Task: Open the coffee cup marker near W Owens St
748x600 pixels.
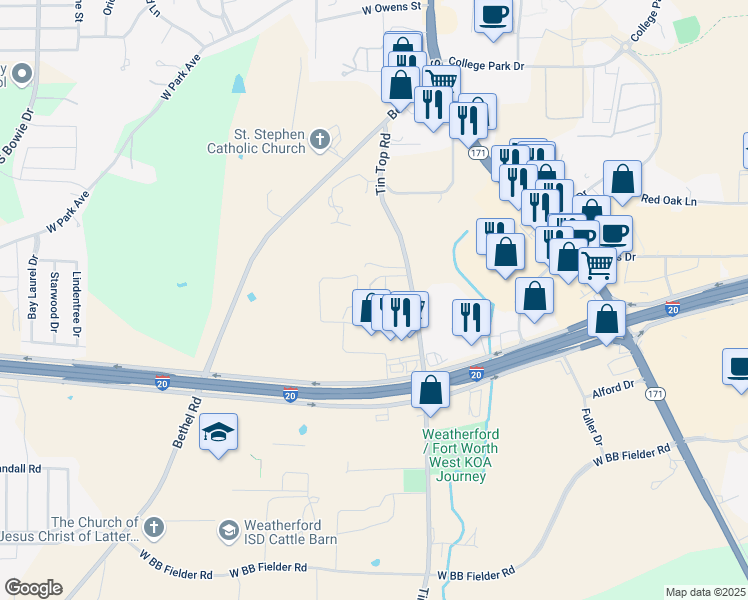Action: pyautogui.click(x=493, y=19)
